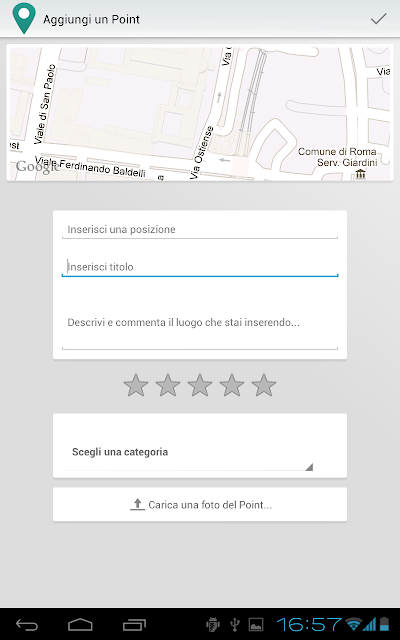Open recent apps from navigation bar
The height and width of the screenshot is (640, 400).
click(134, 624)
